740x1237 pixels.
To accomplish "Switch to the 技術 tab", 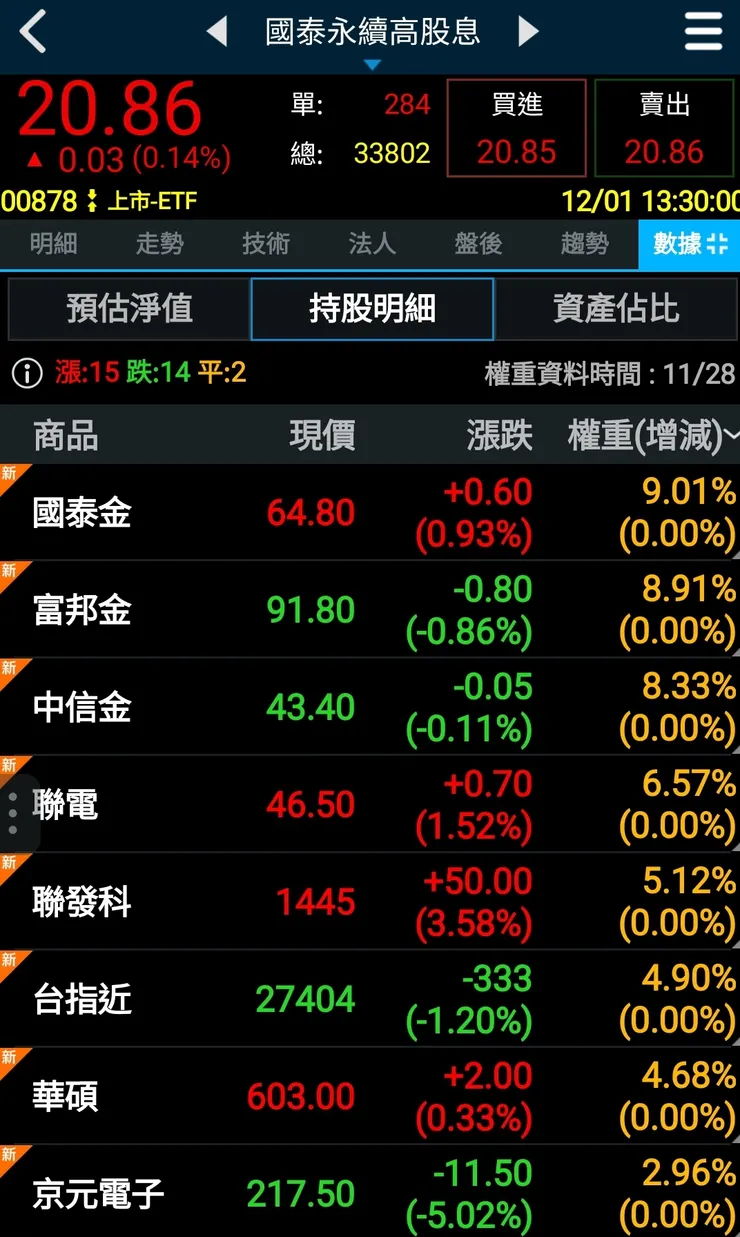I will tap(265, 243).
